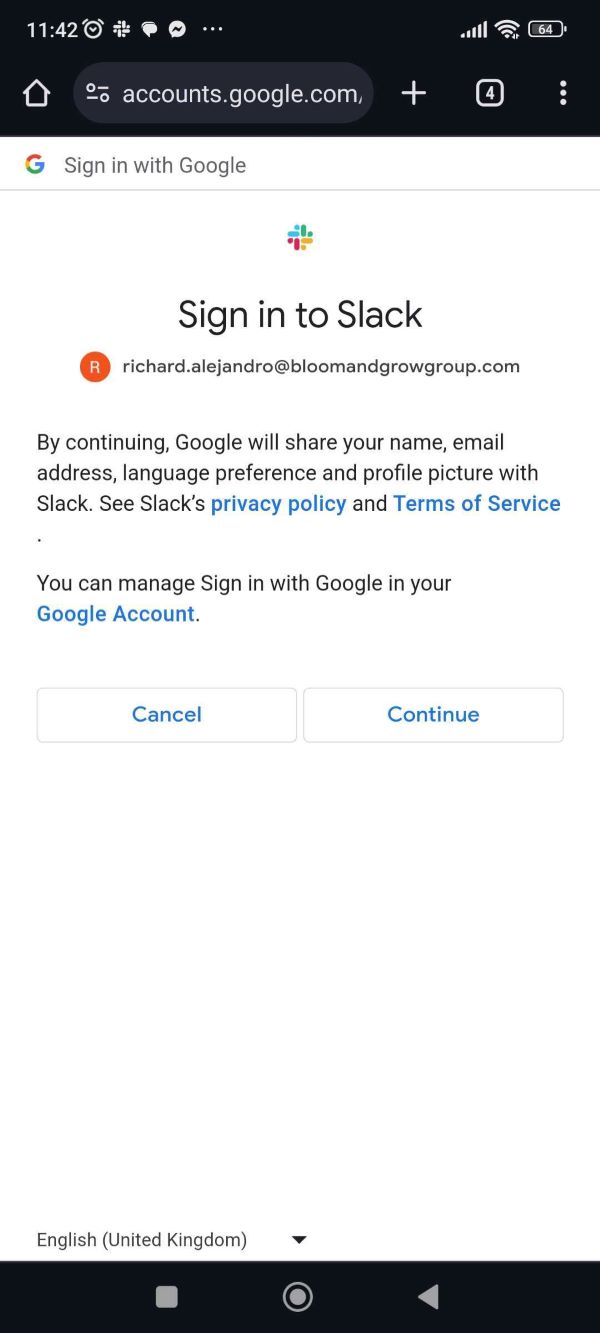Go back using system navigation
Screen dimensions: 600x1333
[x=428, y=1297]
